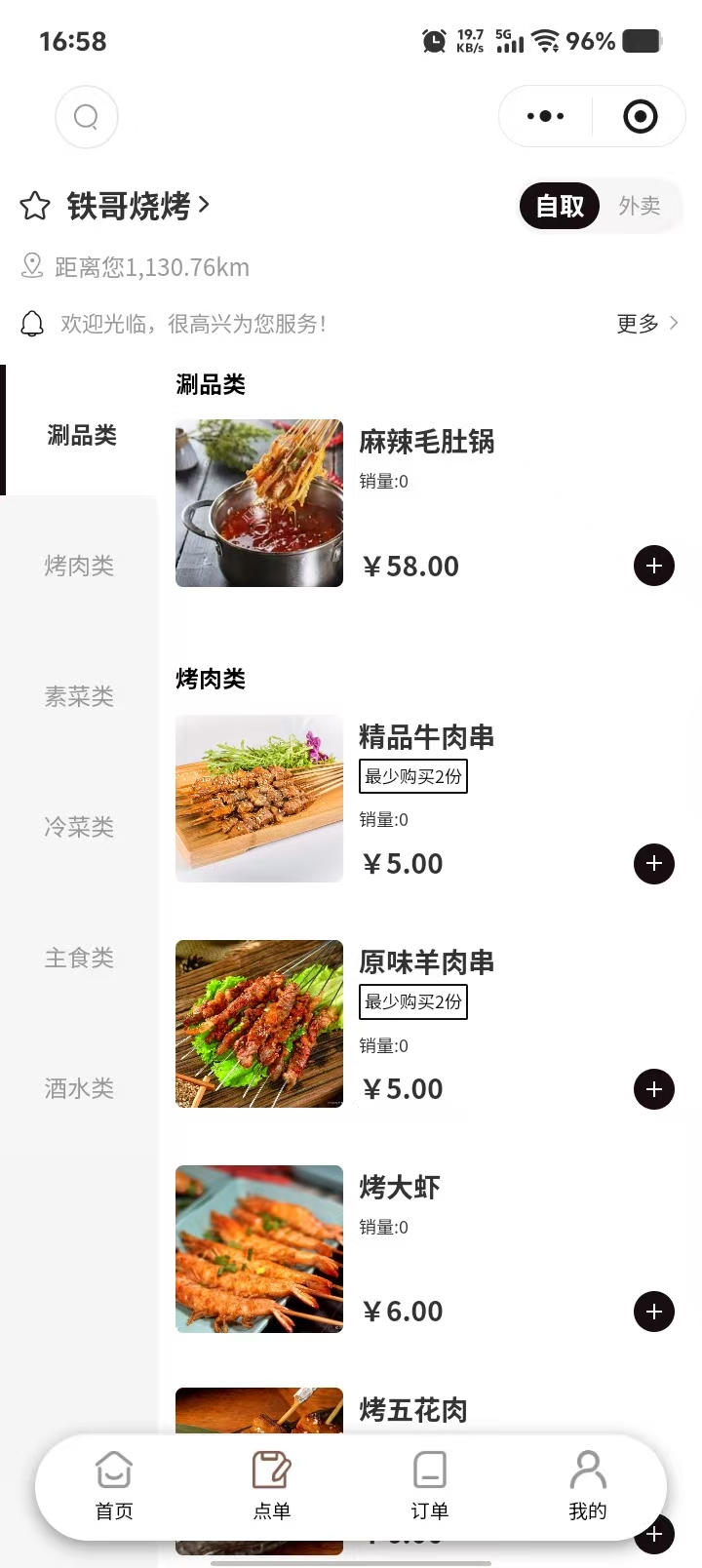View 更多 announcements
Screen dimensions: 702x1568
click(x=646, y=323)
